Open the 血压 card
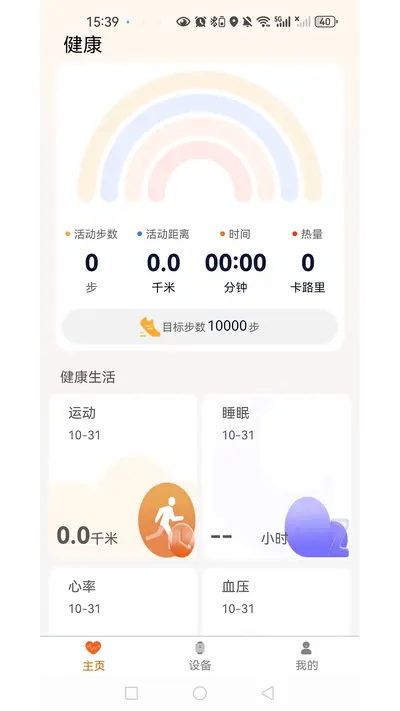This screenshot has height=711, width=400. 277,602
